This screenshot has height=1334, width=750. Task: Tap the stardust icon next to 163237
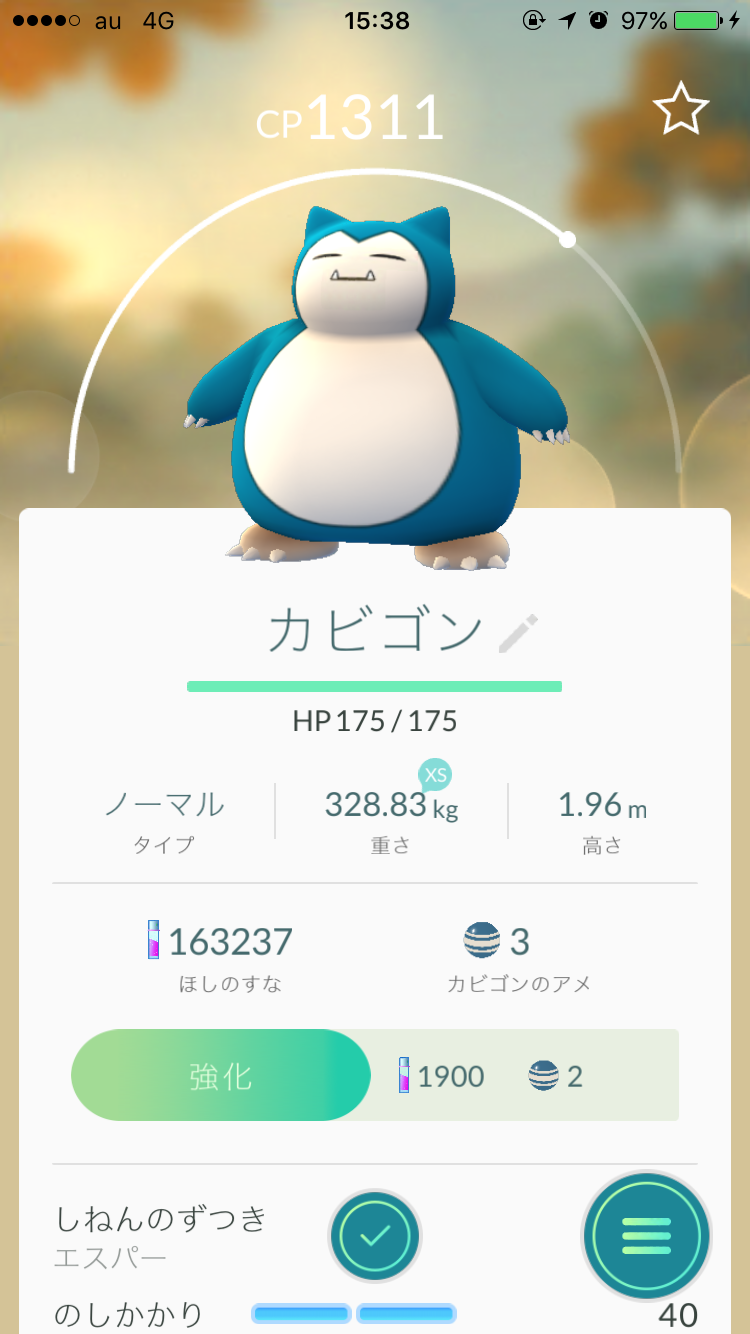(x=152, y=941)
